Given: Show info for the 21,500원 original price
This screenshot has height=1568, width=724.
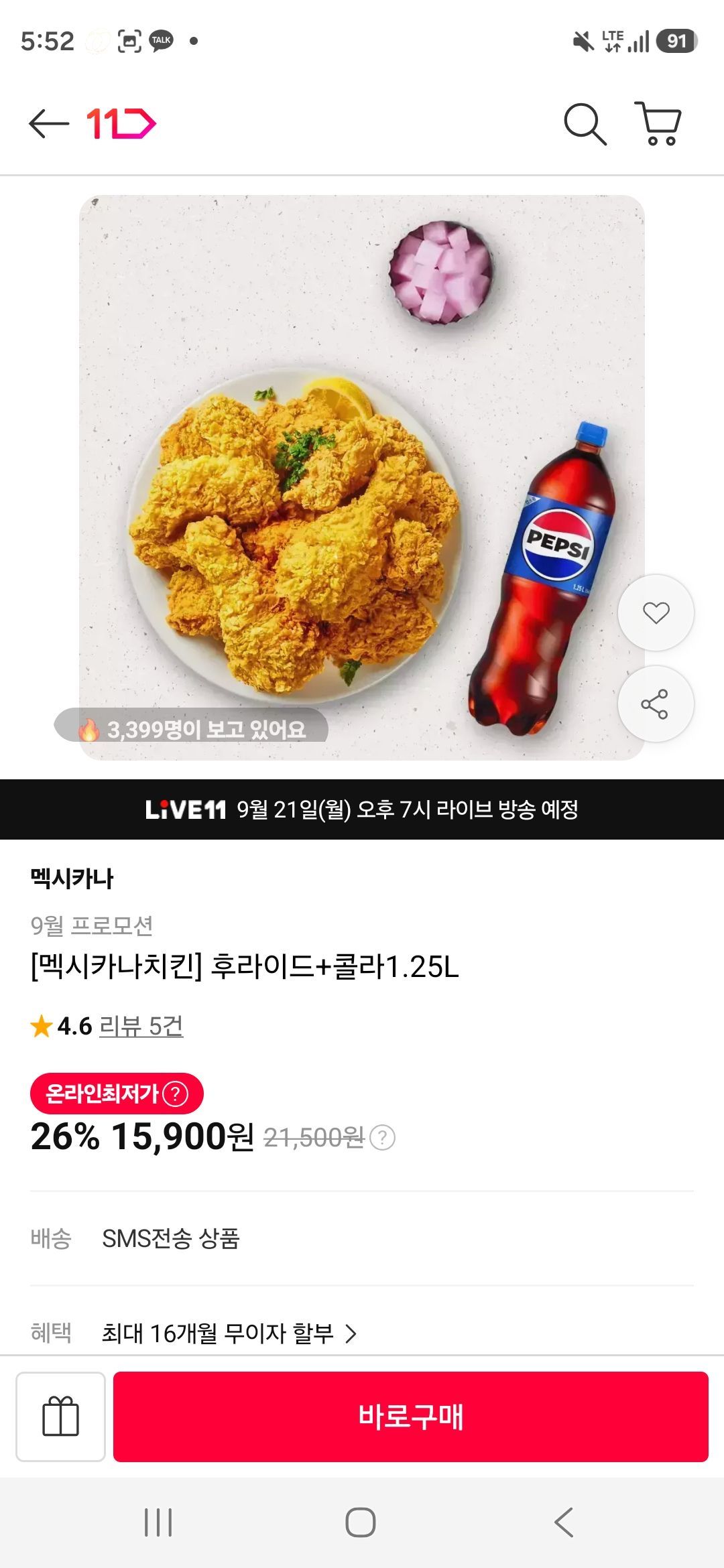Looking at the screenshot, I should click(x=383, y=1137).
